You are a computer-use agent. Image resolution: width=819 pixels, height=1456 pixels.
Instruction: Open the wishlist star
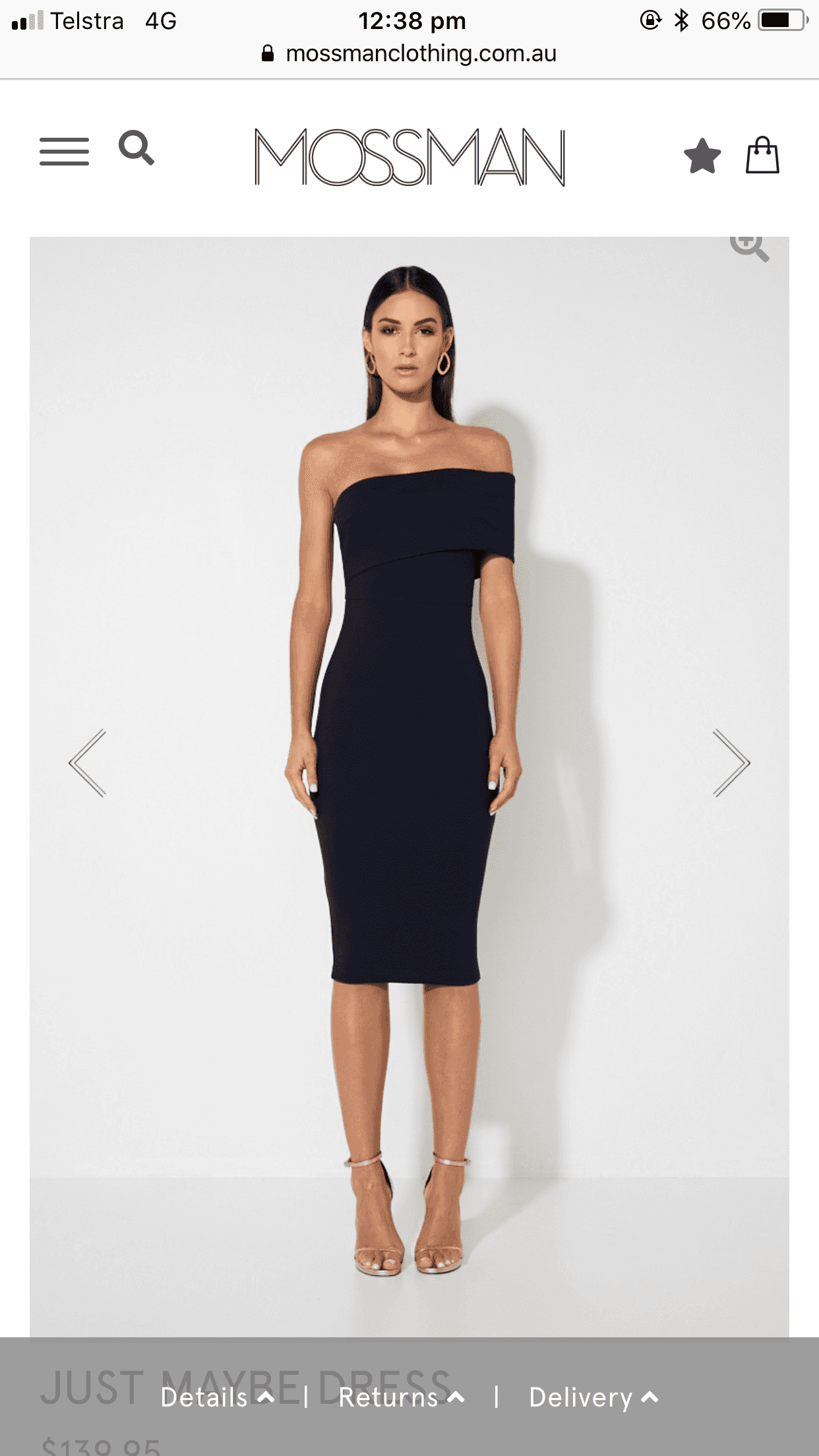tap(702, 156)
